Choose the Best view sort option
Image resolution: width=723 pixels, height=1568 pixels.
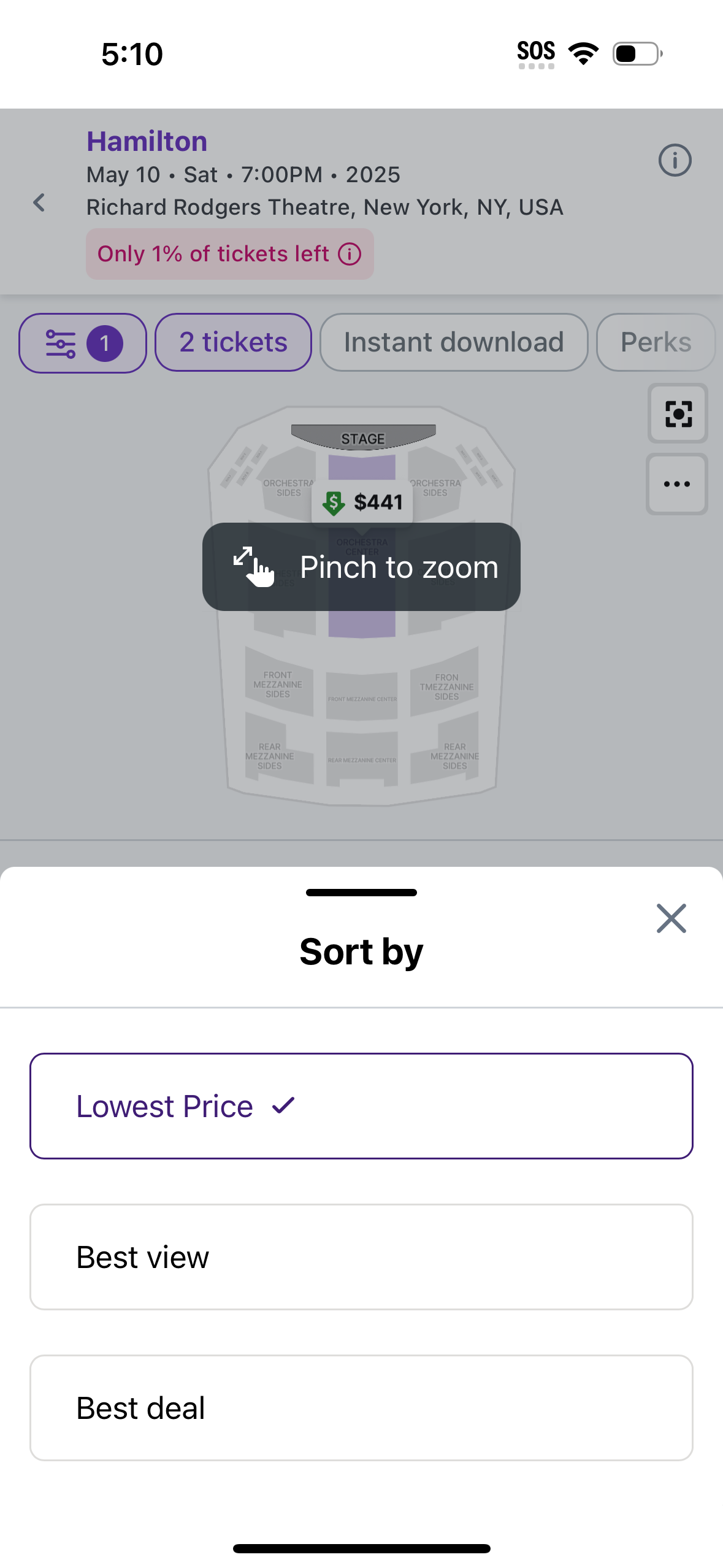click(361, 1256)
